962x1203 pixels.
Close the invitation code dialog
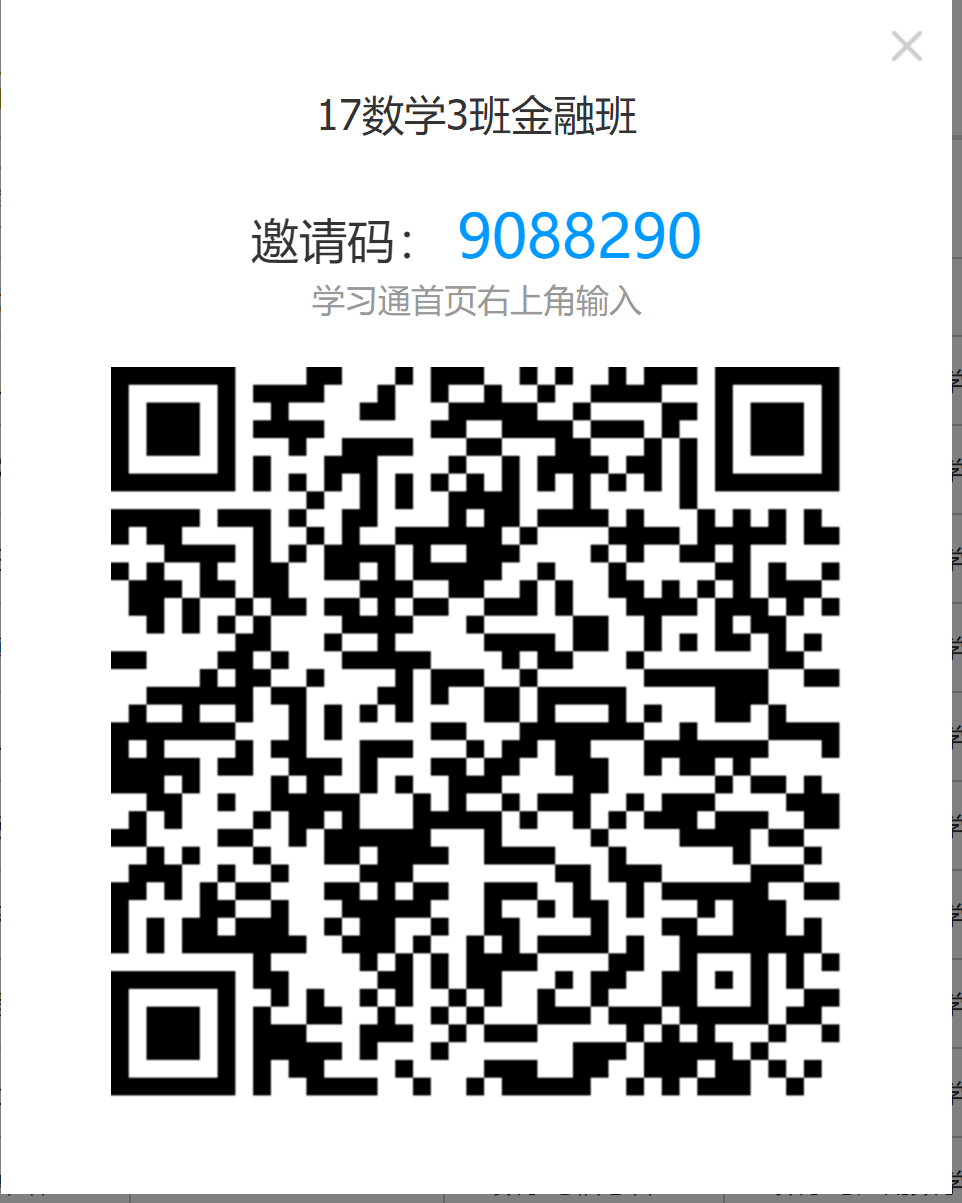pyautogui.click(x=906, y=46)
